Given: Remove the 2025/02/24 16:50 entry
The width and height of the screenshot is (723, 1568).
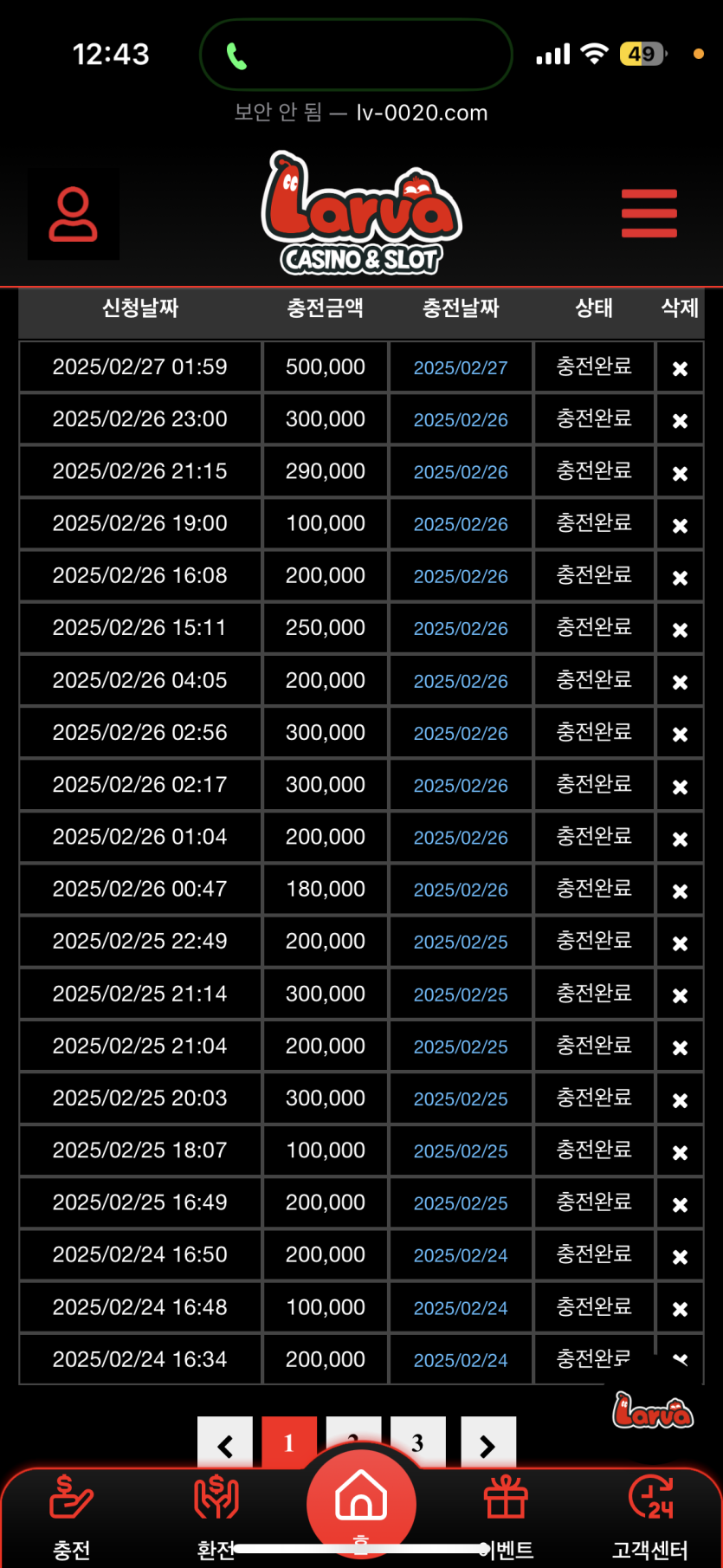Looking at the screenshot, I should click(x=680, y=1256).
